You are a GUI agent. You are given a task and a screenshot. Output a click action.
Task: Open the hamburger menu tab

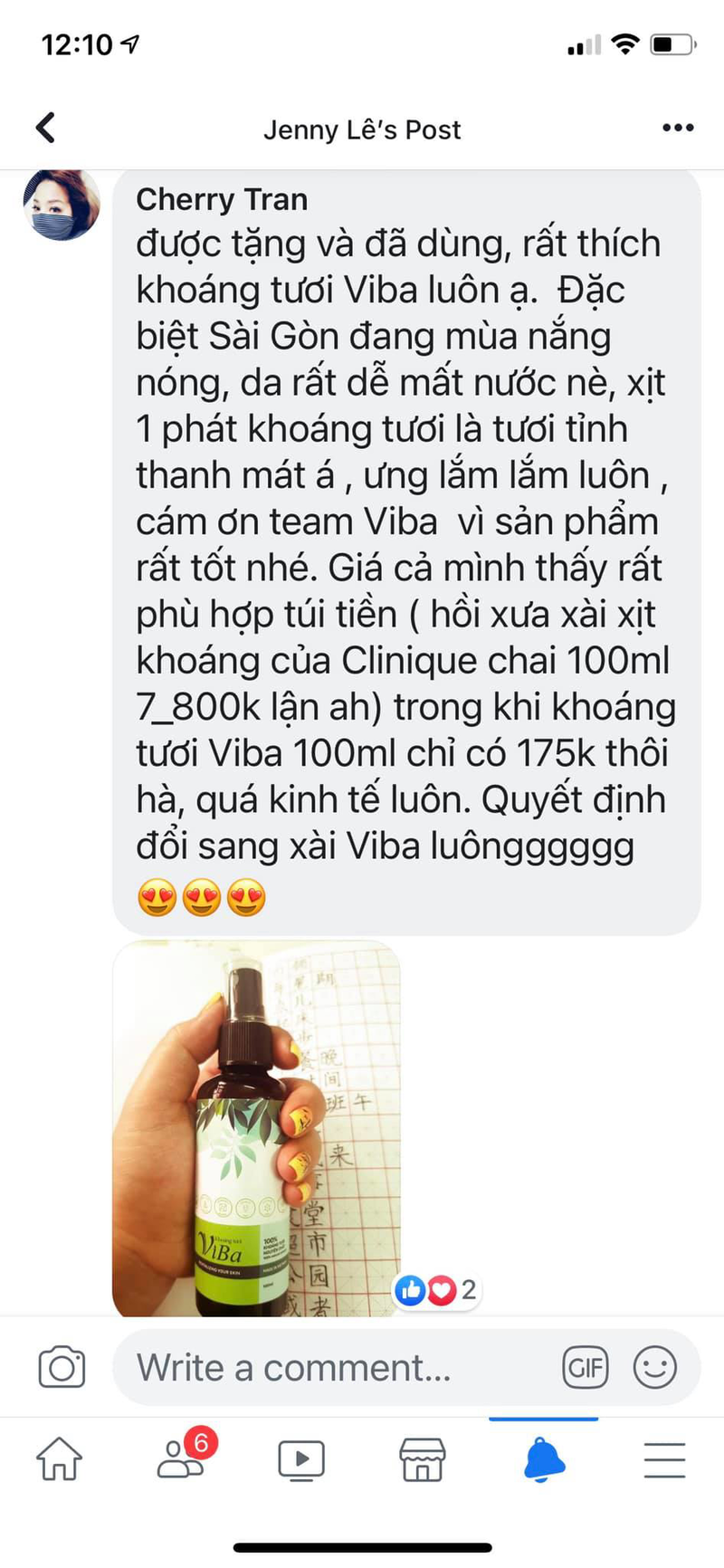(x=664, y=1459)
